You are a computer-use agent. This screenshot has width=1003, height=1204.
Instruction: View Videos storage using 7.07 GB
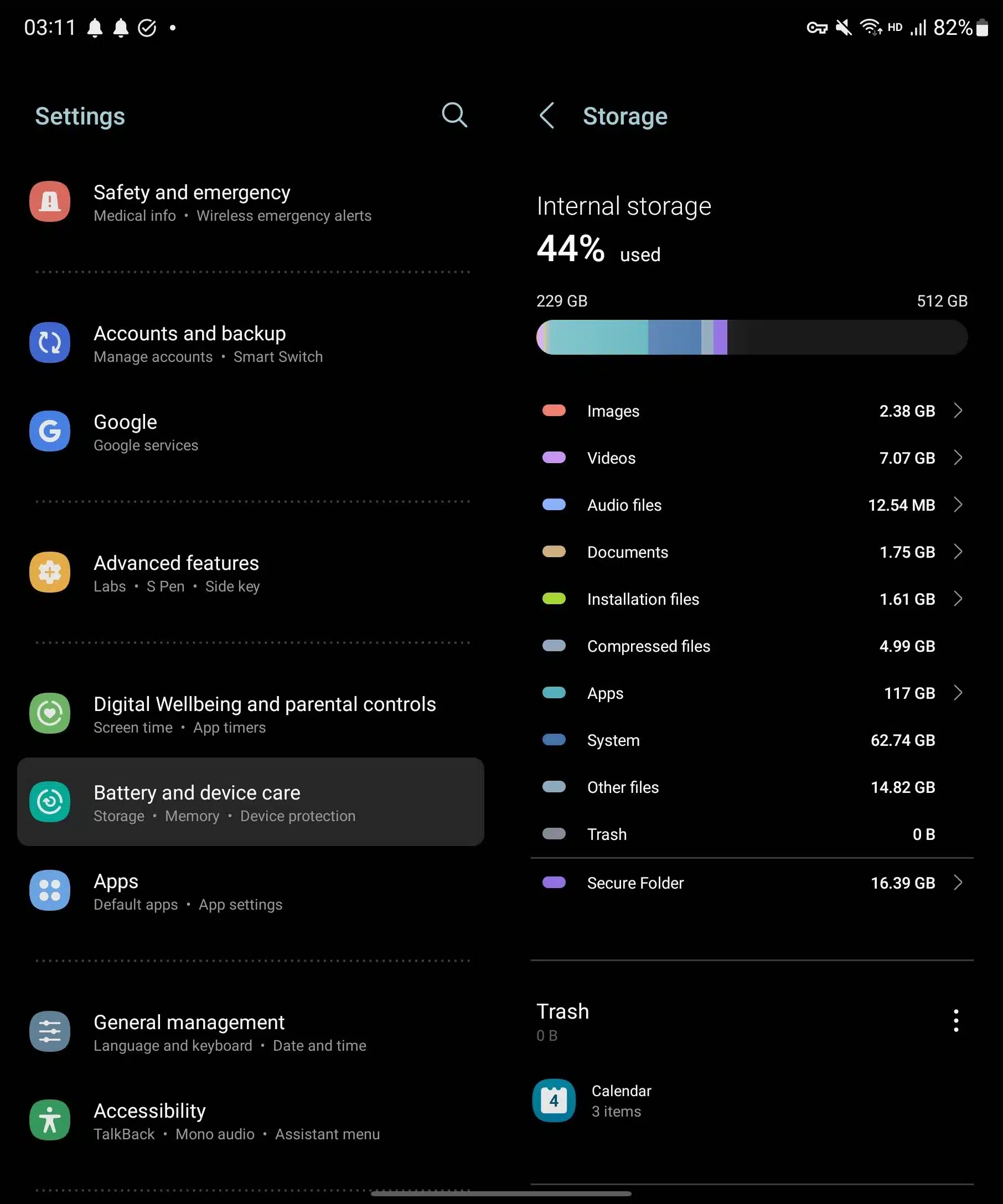pos(751,458)
